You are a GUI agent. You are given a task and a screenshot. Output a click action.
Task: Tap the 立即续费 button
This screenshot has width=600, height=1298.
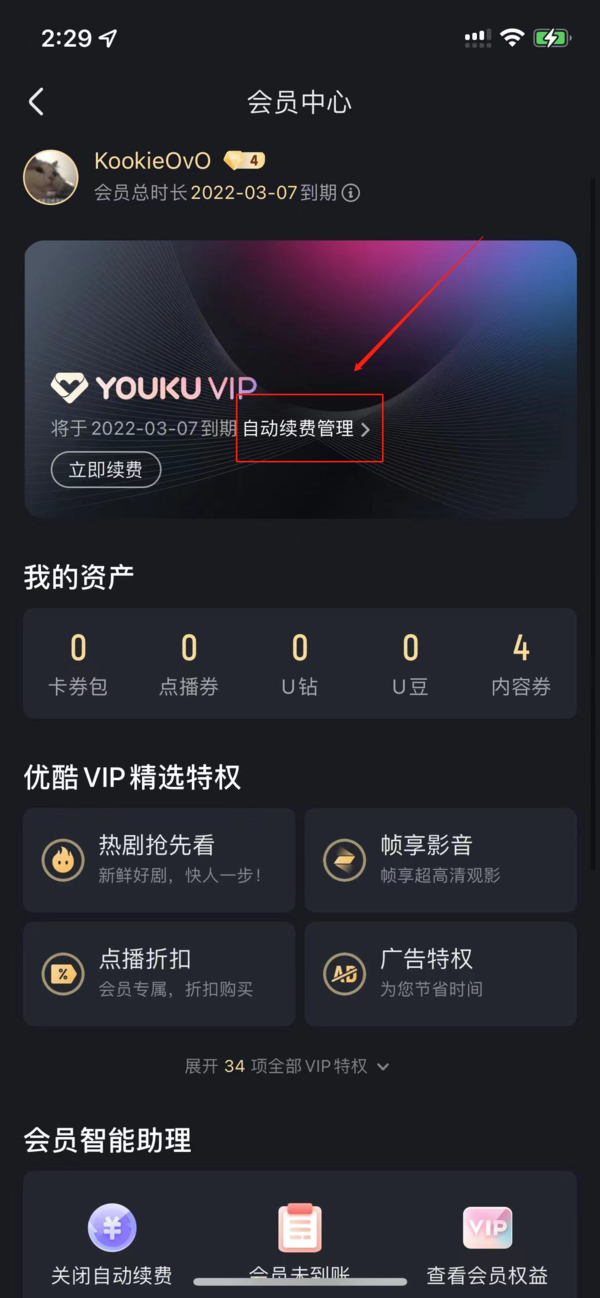(106, 470)
